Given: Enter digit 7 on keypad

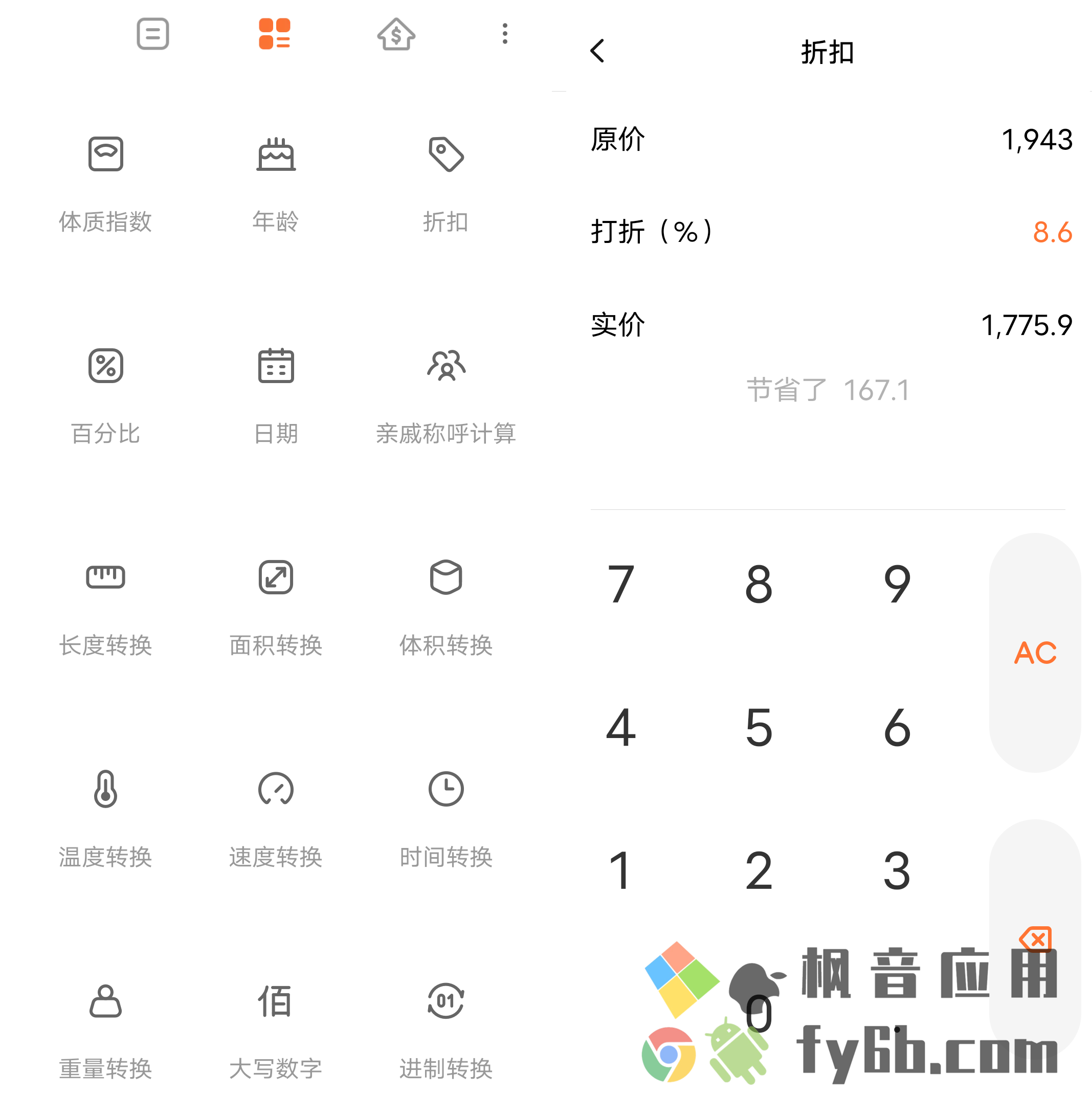Looking at the screenshot, I should click(x=620, y=584).
